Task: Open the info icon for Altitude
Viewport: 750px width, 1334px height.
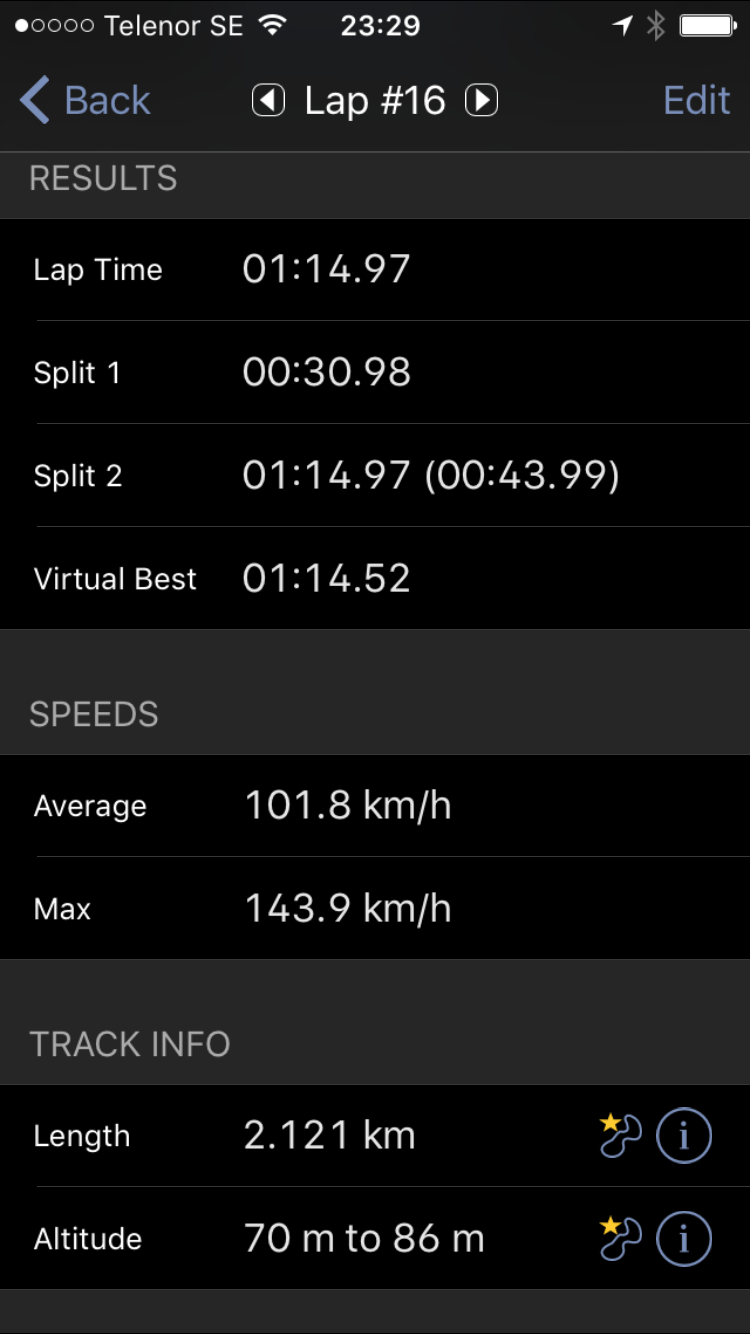Action: coord(684,1239)
